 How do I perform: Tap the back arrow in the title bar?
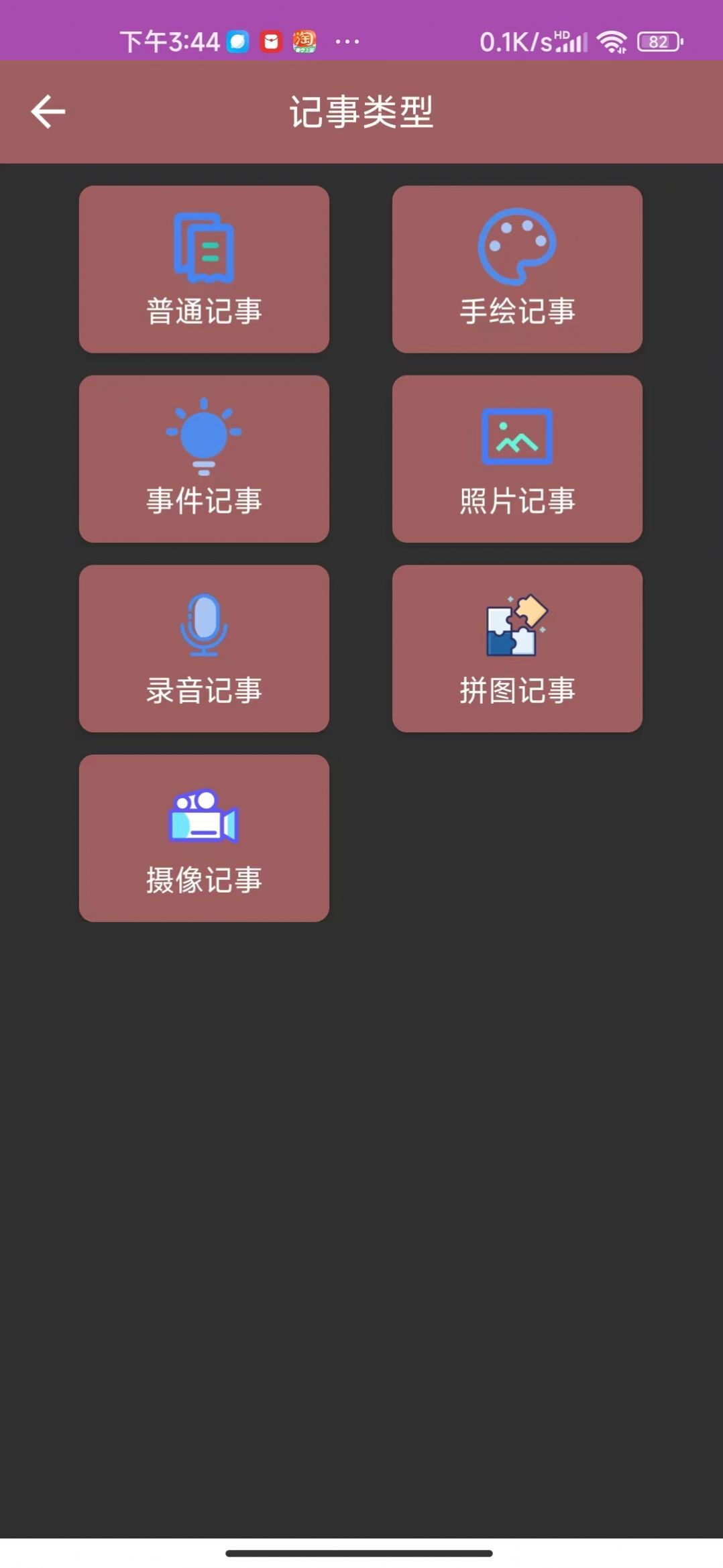pos(47,111)
